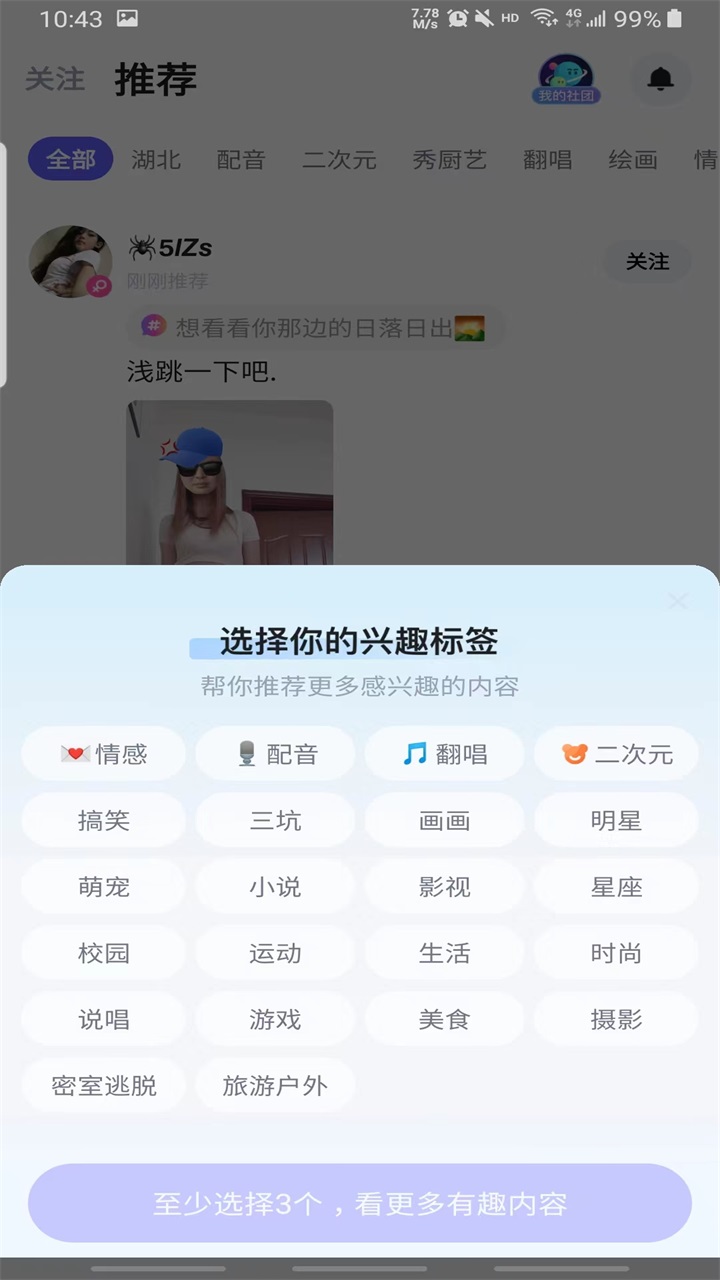Tap the 至少选择3个 confirmation button
This screenshot has width=720, height=1280.
tap(360, 1205)
